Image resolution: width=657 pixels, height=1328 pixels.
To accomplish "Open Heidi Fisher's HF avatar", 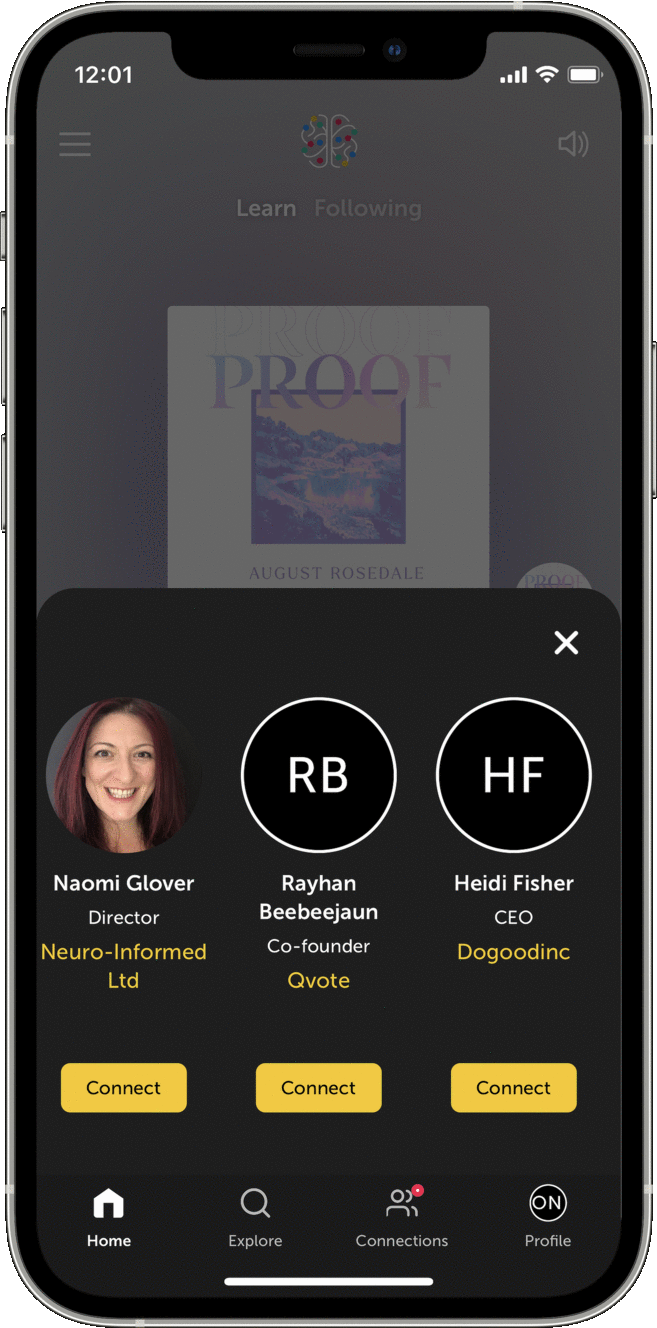I will (514, 775).
